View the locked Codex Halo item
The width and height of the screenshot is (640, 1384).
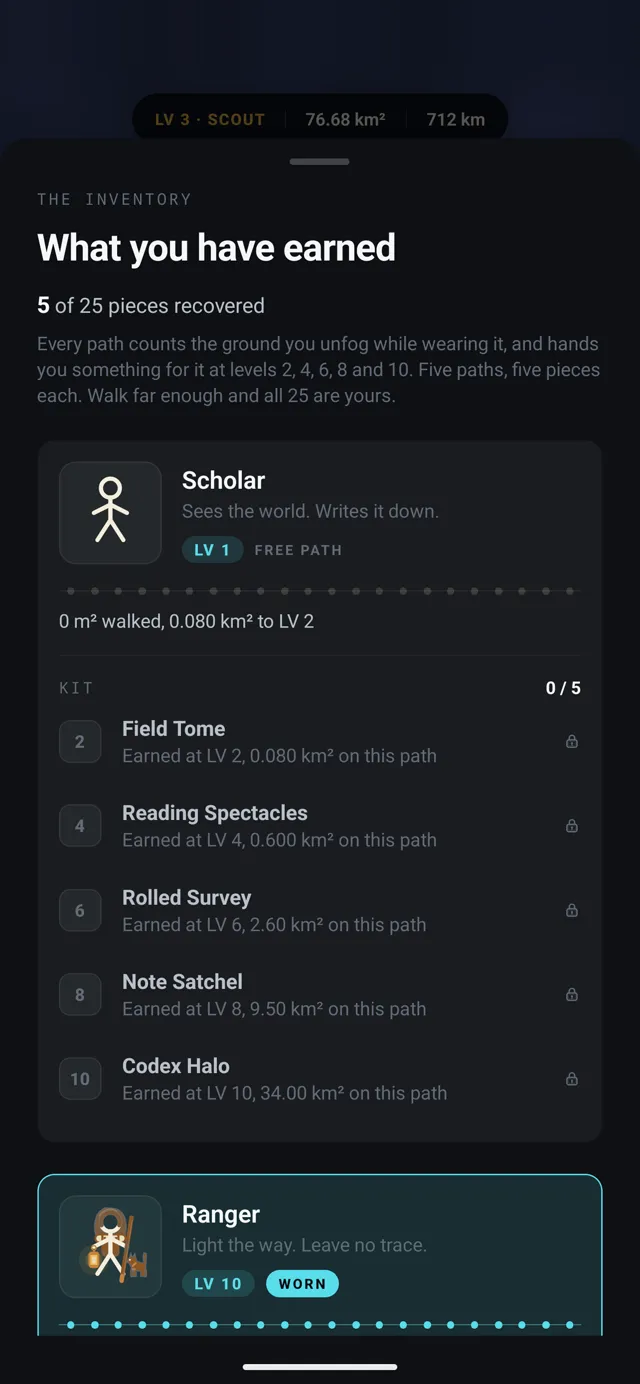pos(320,1079)
